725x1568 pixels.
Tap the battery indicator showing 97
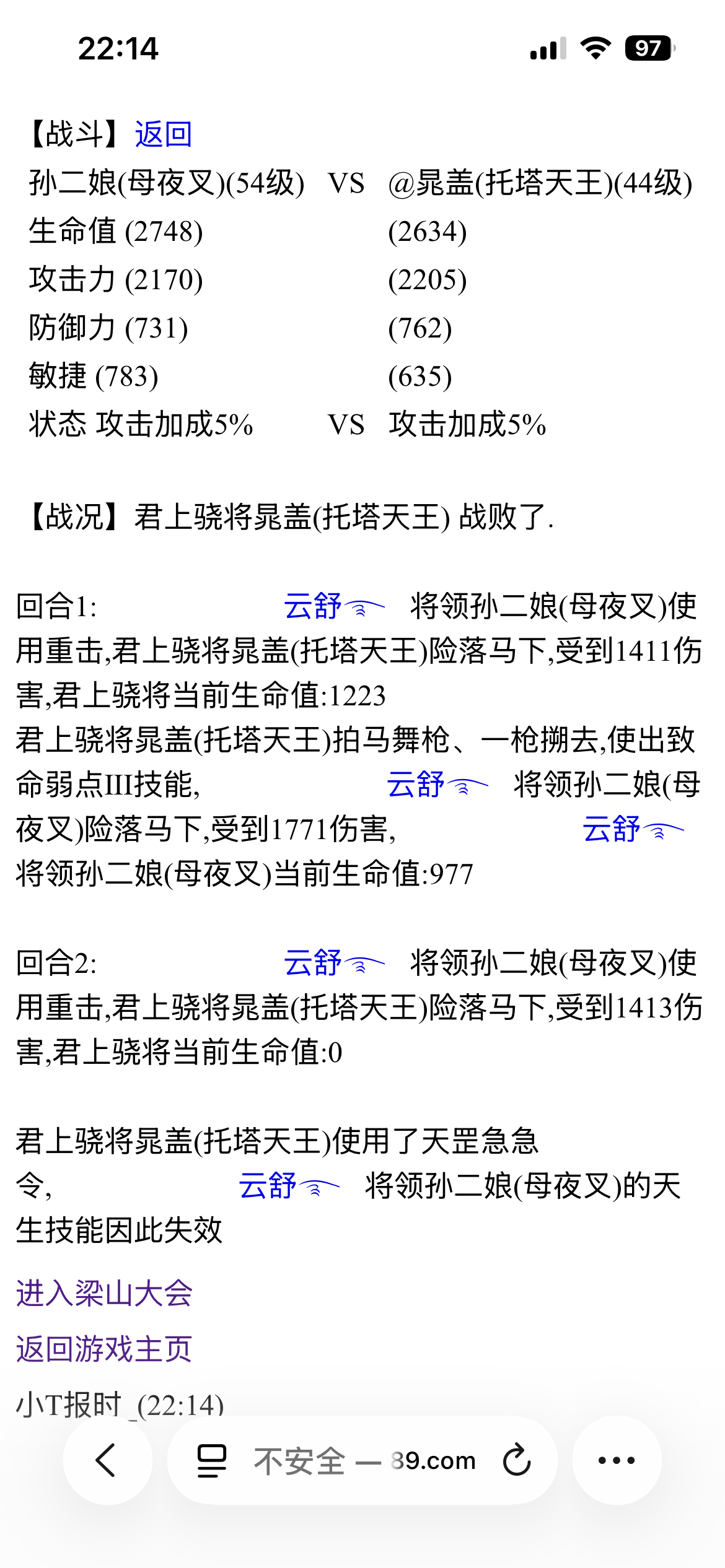(x=649, y=49)
